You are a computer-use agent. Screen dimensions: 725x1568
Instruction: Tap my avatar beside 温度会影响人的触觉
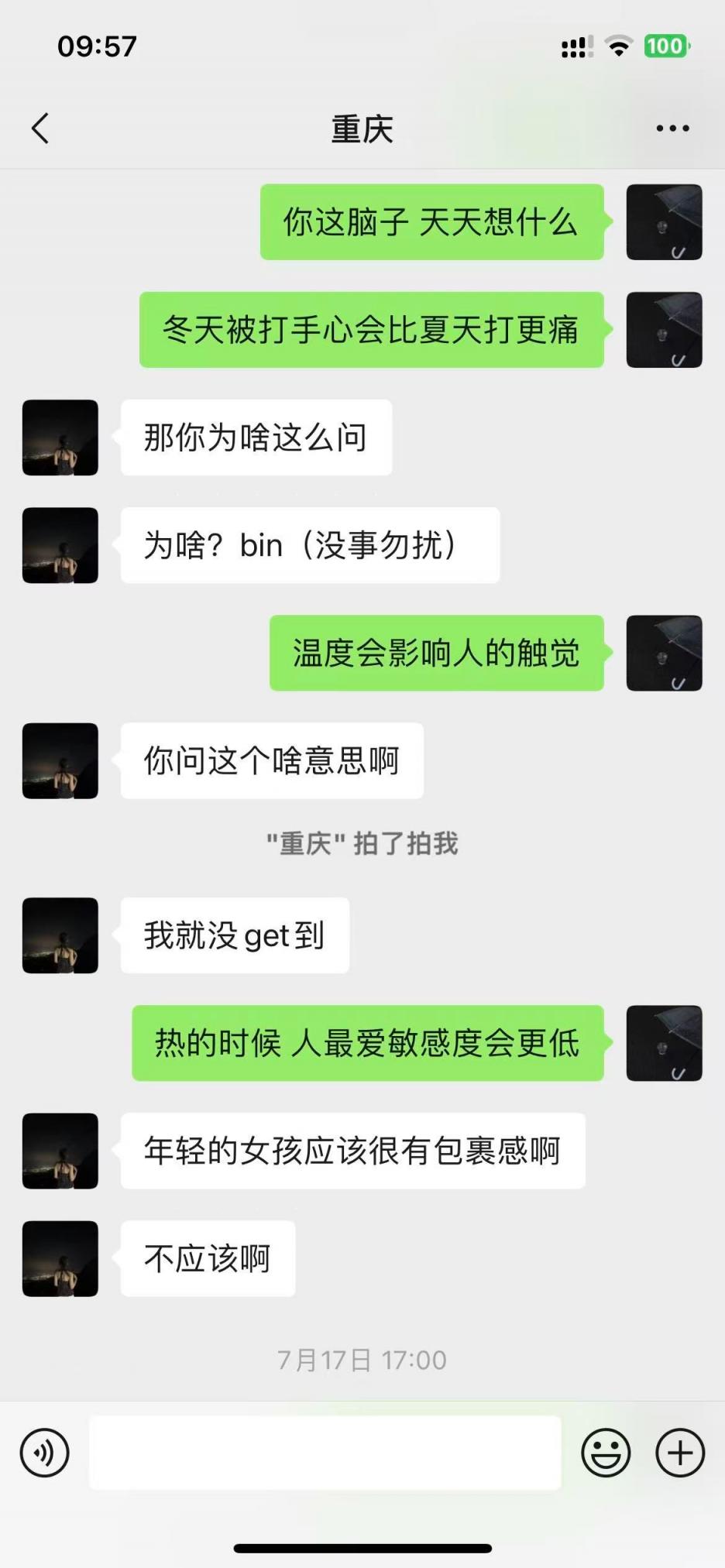click(664, 653)
